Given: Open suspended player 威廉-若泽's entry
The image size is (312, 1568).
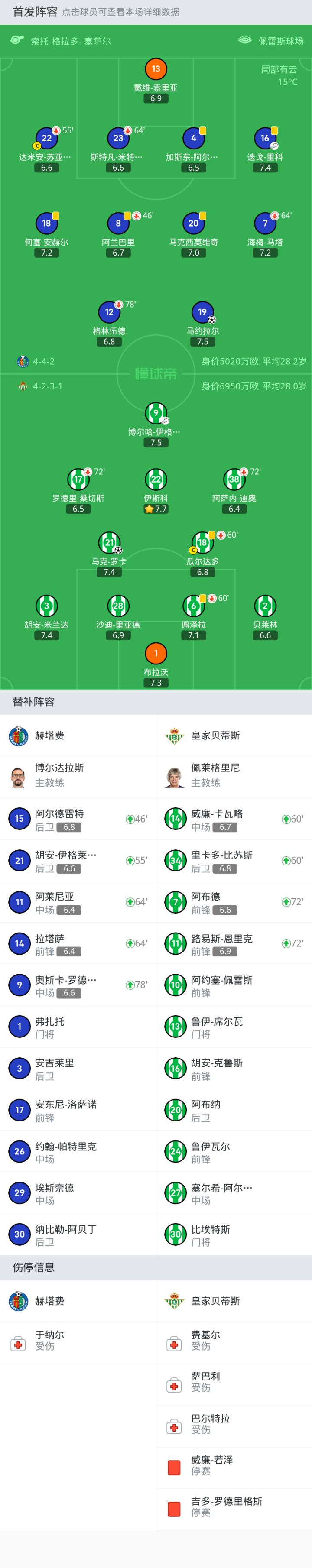Looking at the screenshot, I should click(234, 1466).
